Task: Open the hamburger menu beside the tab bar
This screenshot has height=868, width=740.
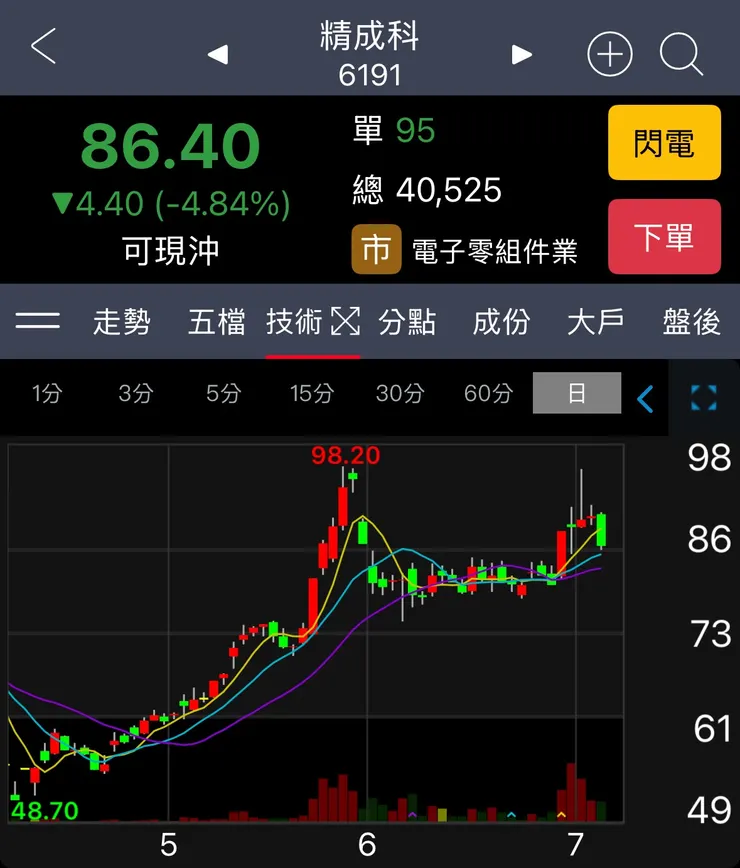Action: click(x=37, y=322)
